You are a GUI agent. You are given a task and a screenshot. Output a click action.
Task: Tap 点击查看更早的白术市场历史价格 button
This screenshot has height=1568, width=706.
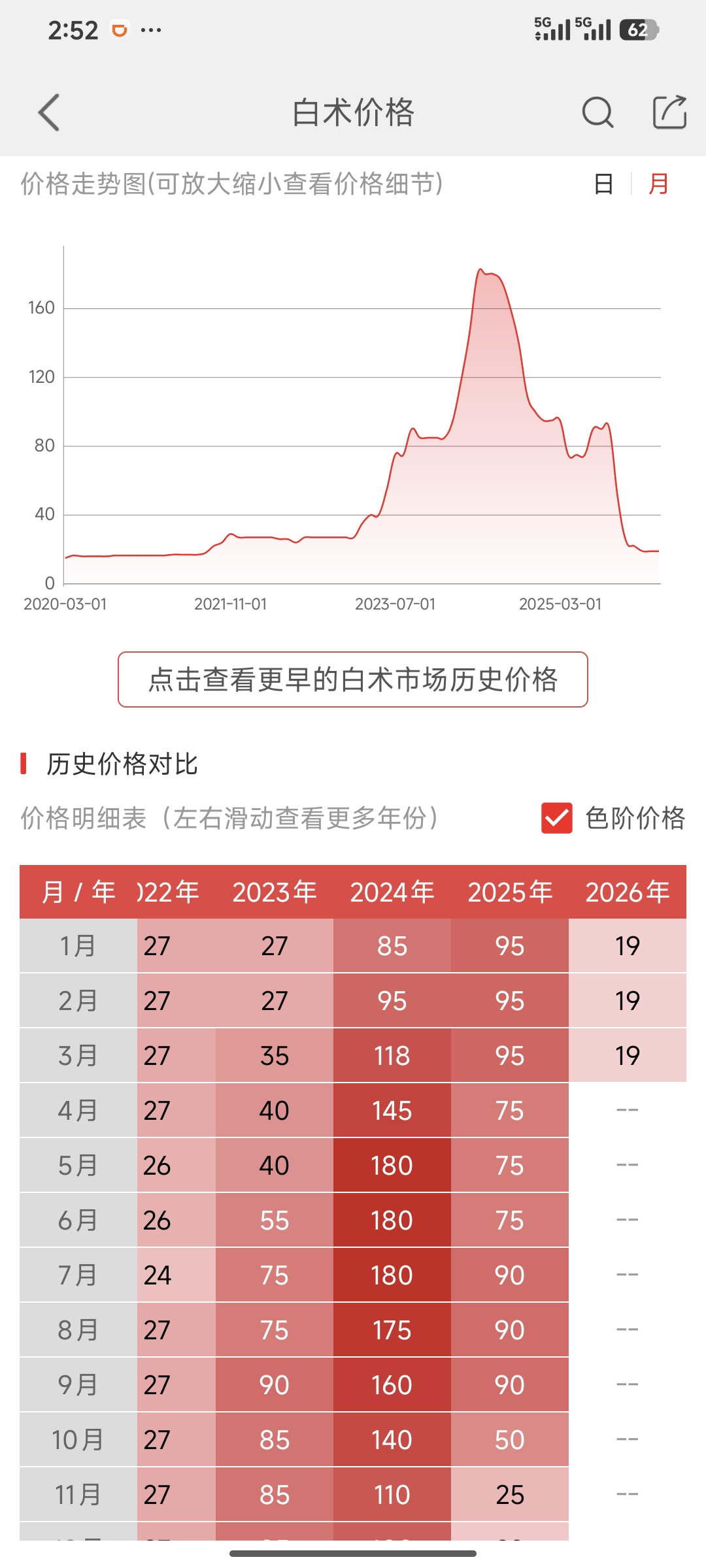[353, 679]
